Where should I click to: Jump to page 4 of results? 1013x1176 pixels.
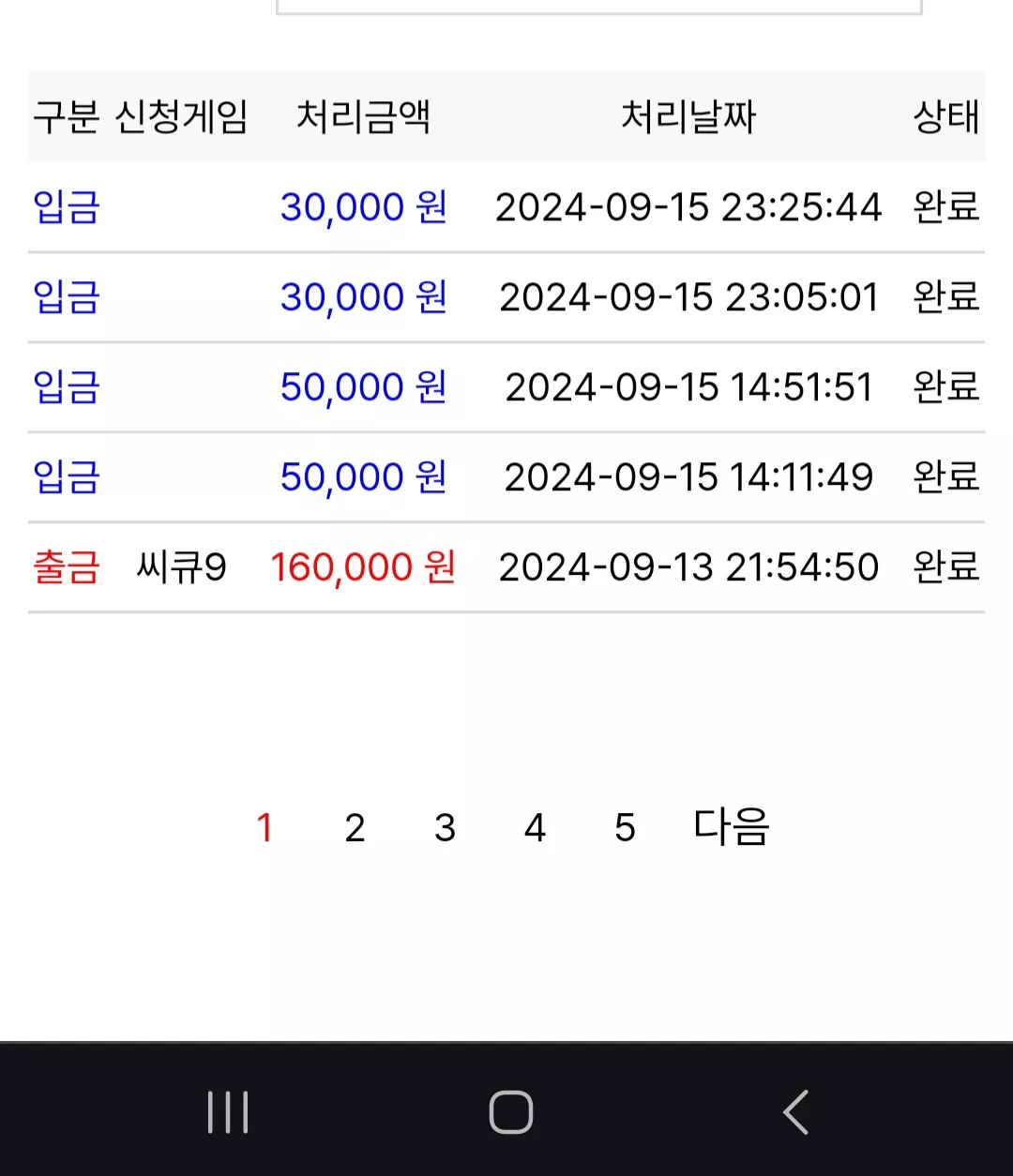click(x=535, y=828)
